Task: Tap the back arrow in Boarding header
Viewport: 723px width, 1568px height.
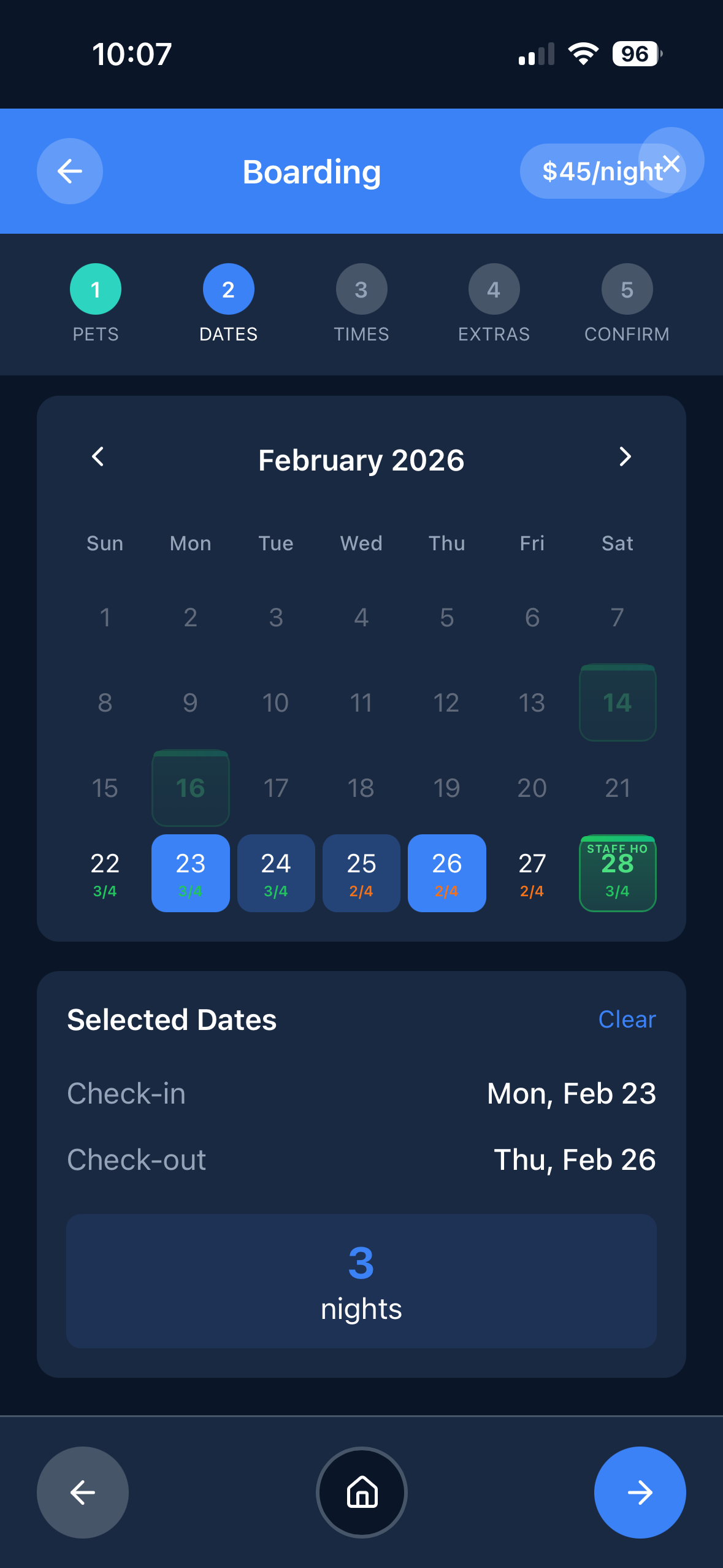Action: pos(70,171)
